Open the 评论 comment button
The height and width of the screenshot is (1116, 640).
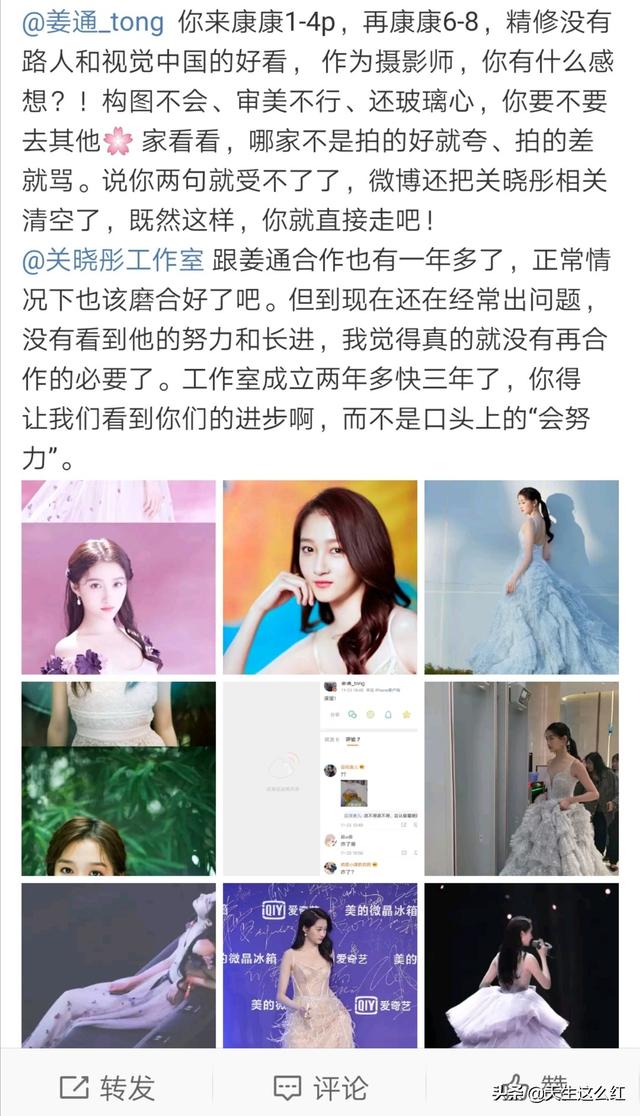[x=320, y=1087]
